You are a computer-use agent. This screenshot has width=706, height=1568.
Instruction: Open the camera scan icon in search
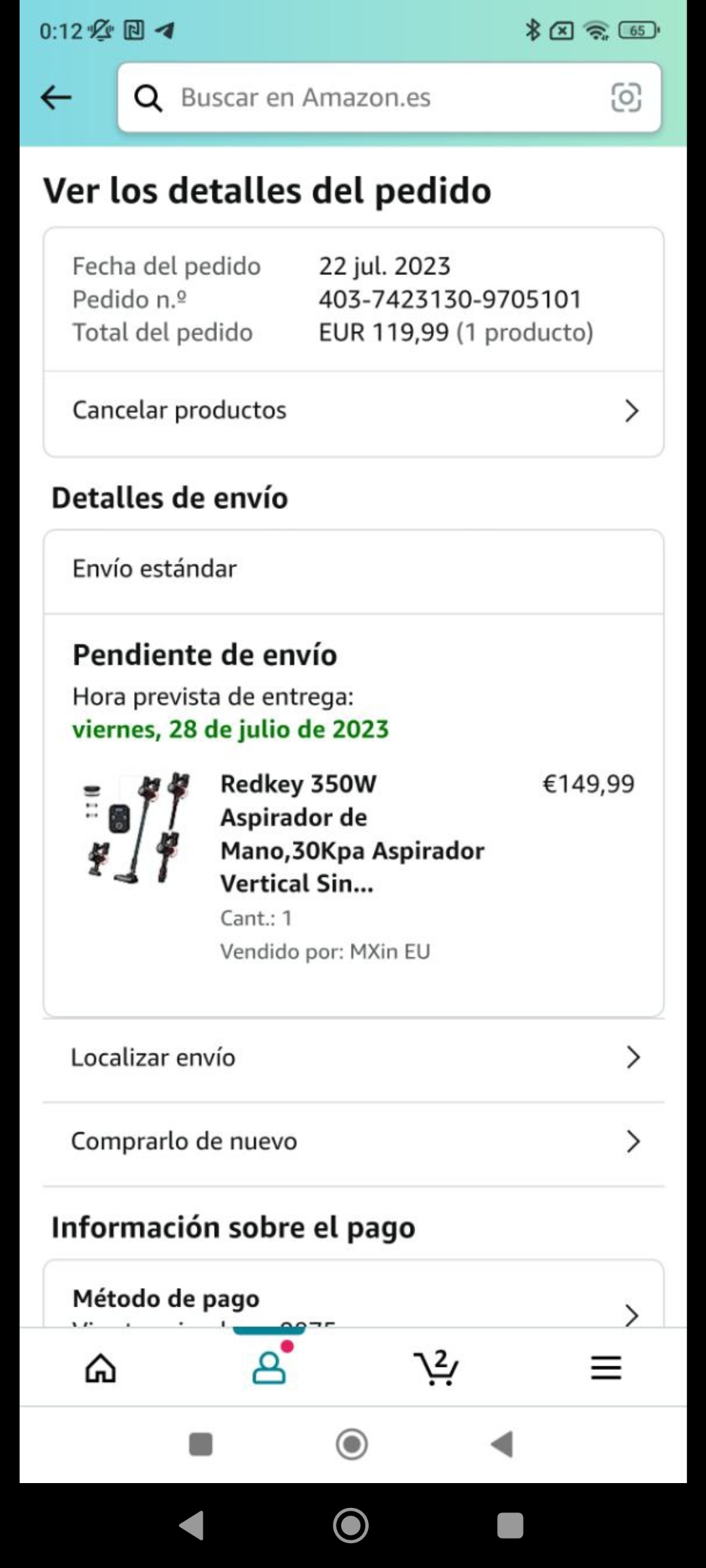[x=626, y=98]
